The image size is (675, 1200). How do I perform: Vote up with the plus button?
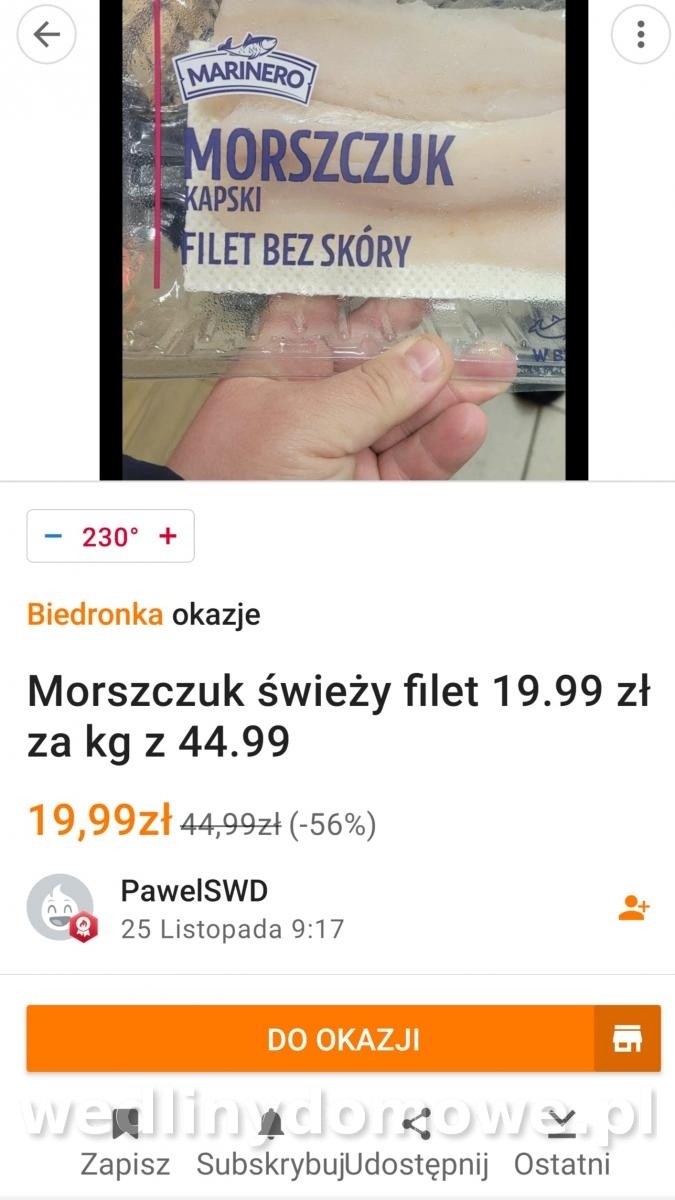pos(168,537)
